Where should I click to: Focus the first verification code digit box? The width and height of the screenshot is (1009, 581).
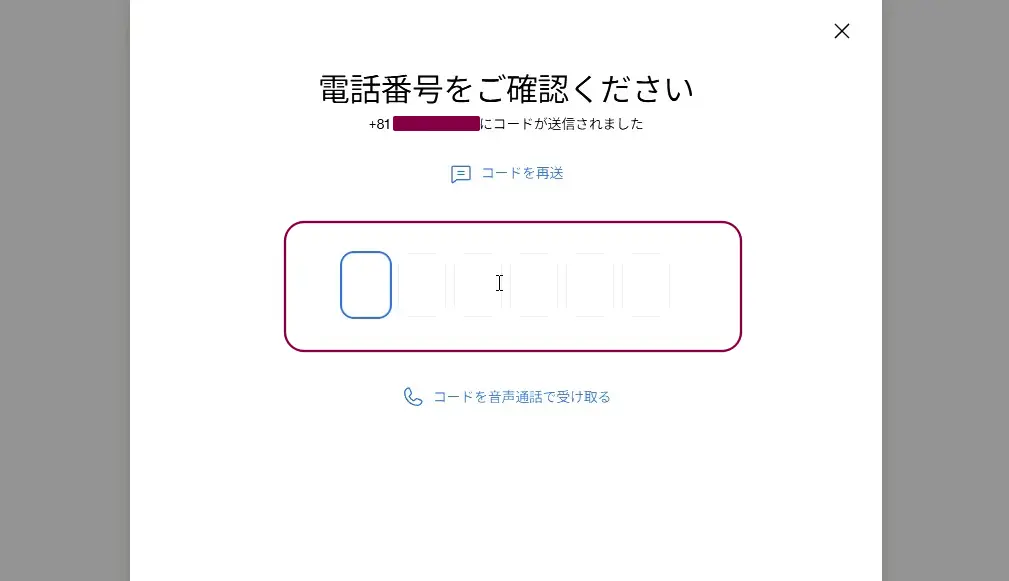pyautogui.click(x=366, y=285)
